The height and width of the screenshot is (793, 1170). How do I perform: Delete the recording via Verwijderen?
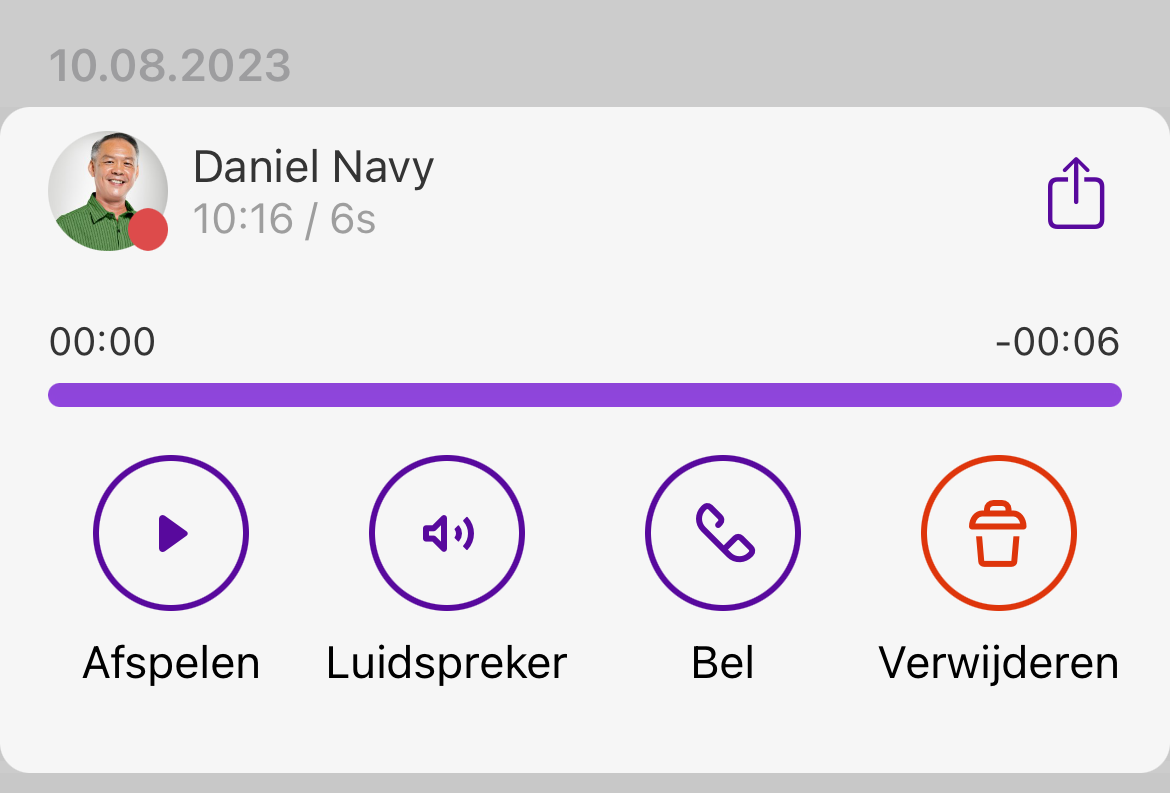pyautogui.click(x=998, y=533)
